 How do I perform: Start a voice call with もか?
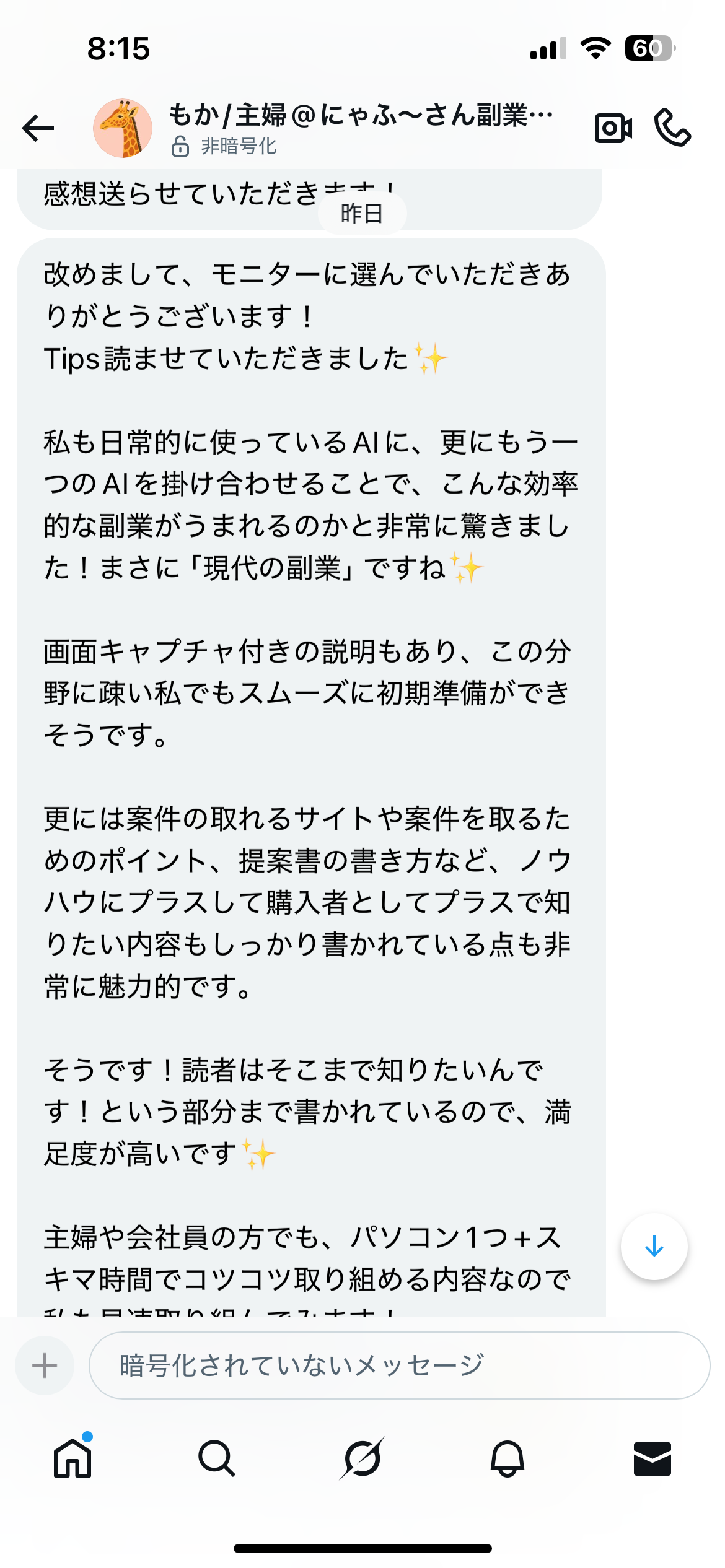(672, 128)
